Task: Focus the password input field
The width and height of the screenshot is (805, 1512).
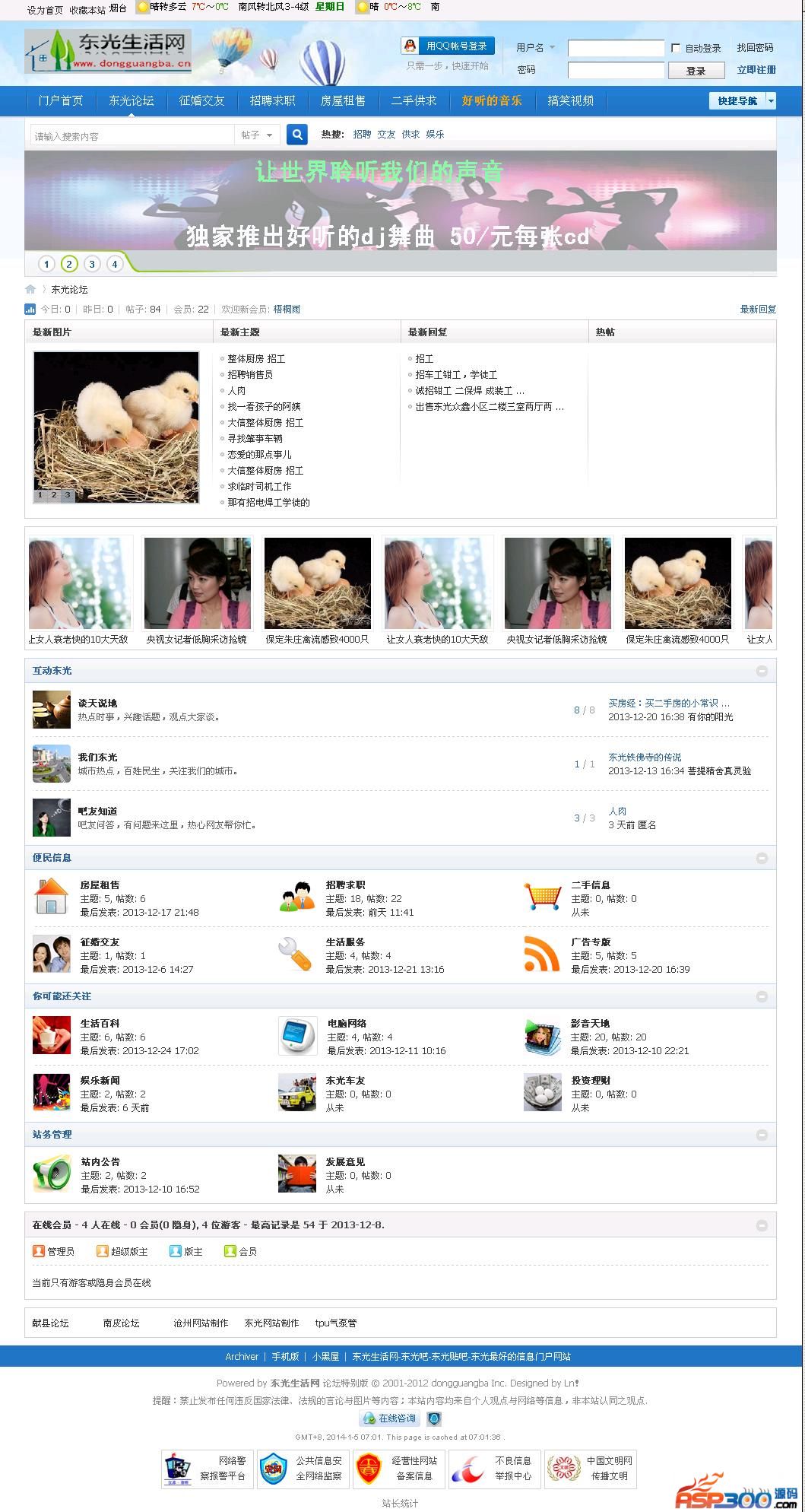Action: tap(616, 70)
